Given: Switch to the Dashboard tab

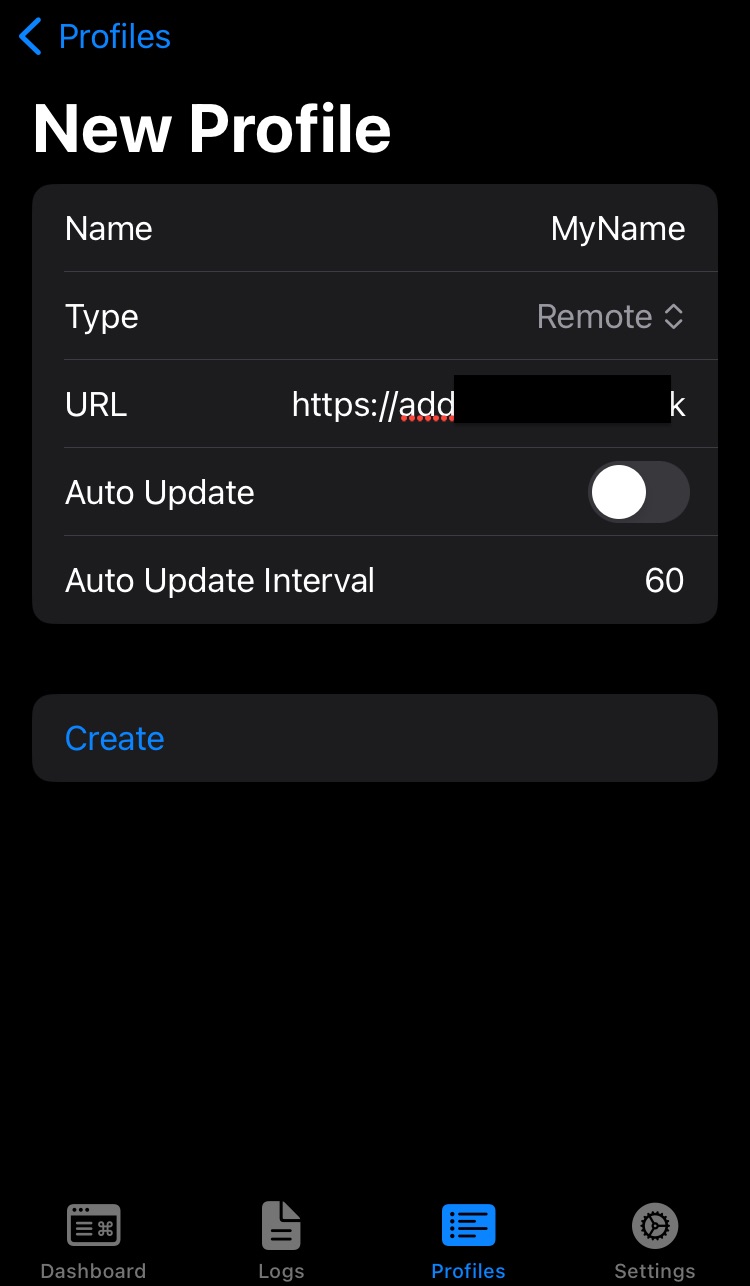Looking at the screenshot, I should coord(93,1242).
